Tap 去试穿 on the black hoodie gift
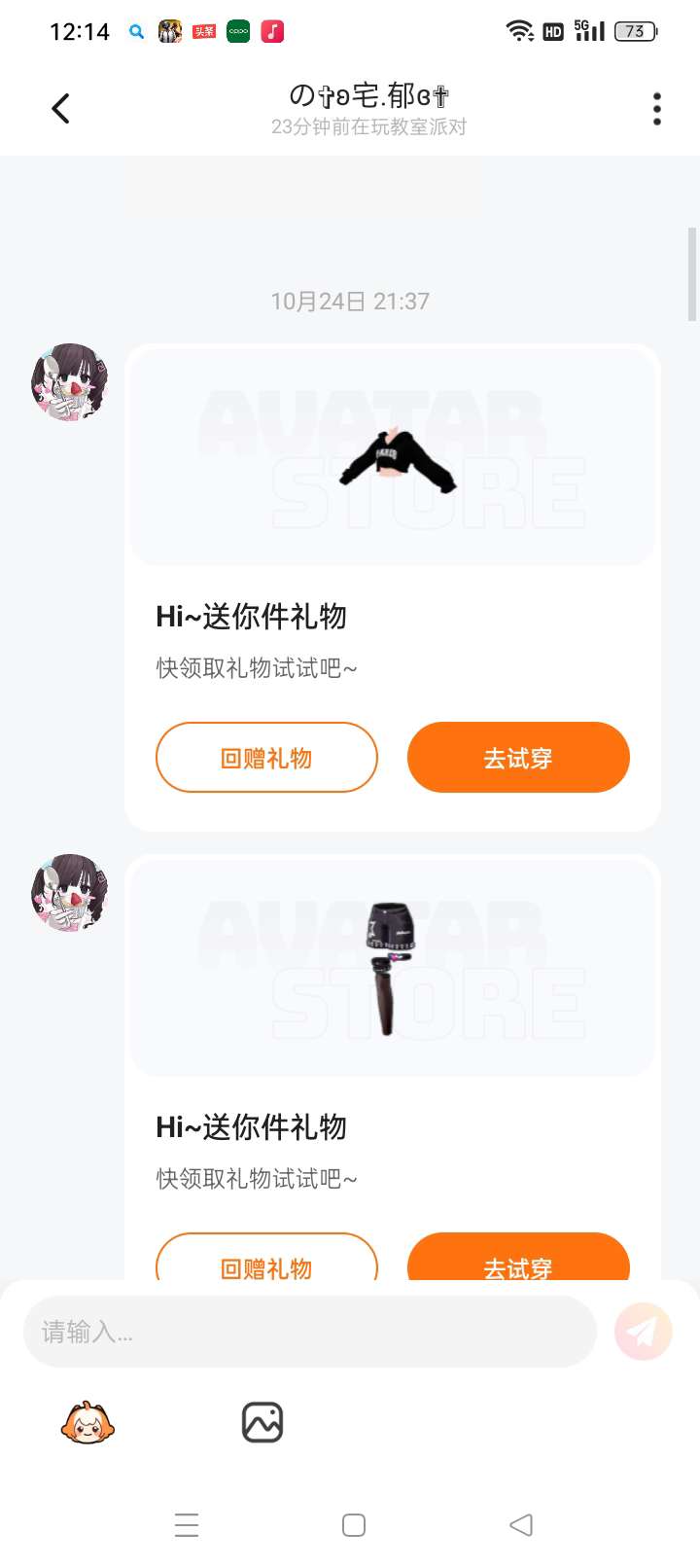This screenshot has height=1568, width=700. (518, 758)
